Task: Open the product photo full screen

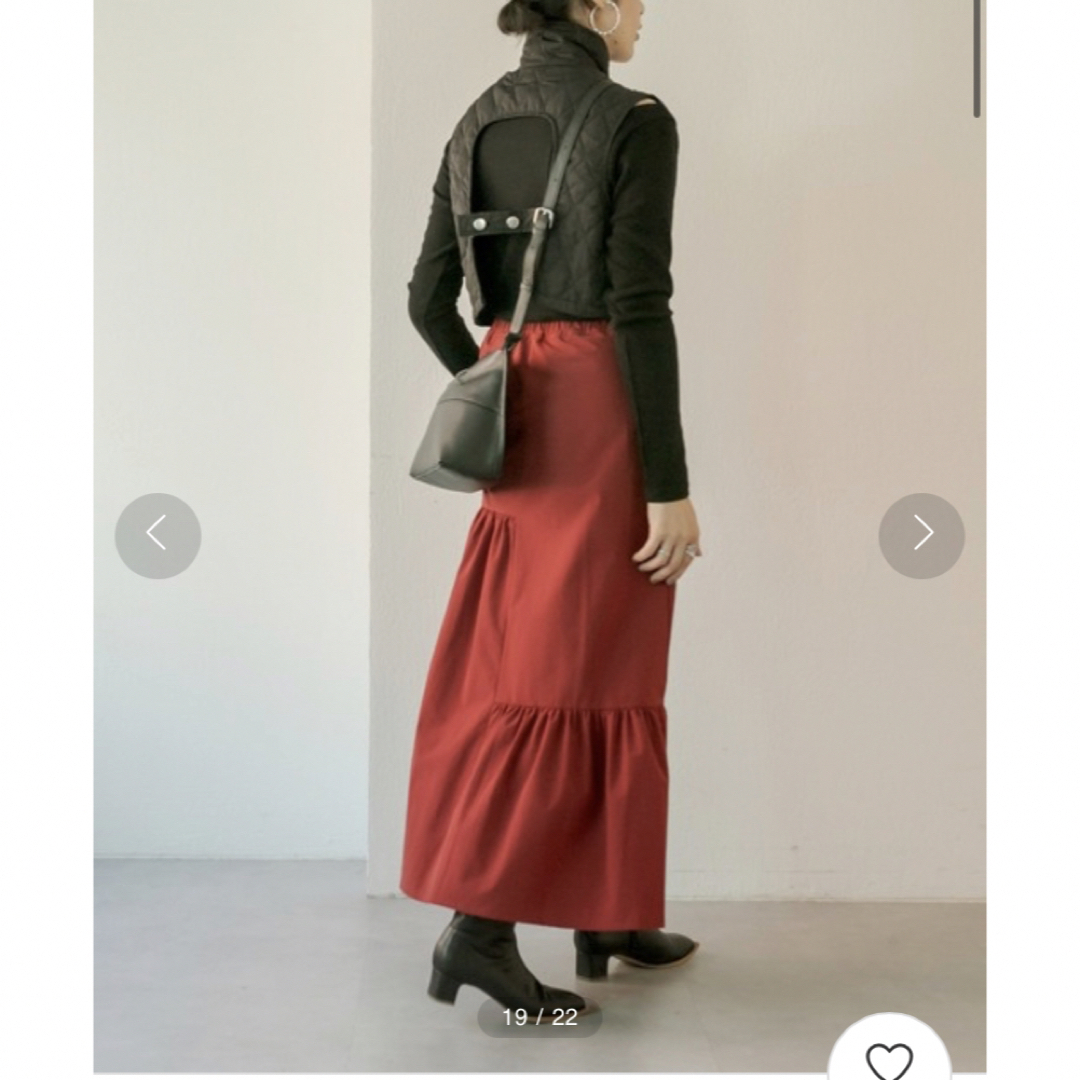Action: pos(540,400)
